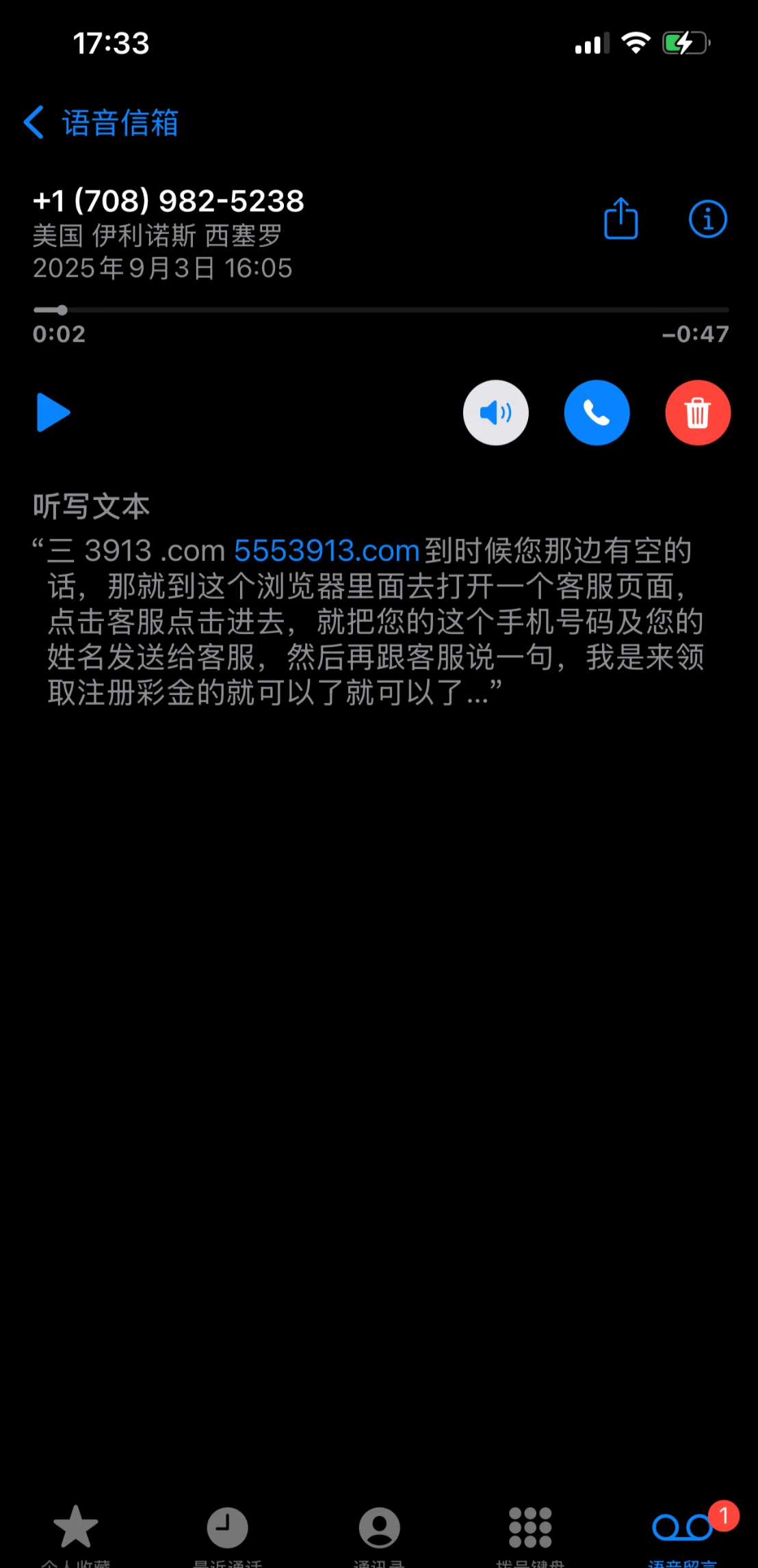Delete this voicemail with the trash icon
Viewport: 758px width, 1568px height.
[x=697, y=412]
